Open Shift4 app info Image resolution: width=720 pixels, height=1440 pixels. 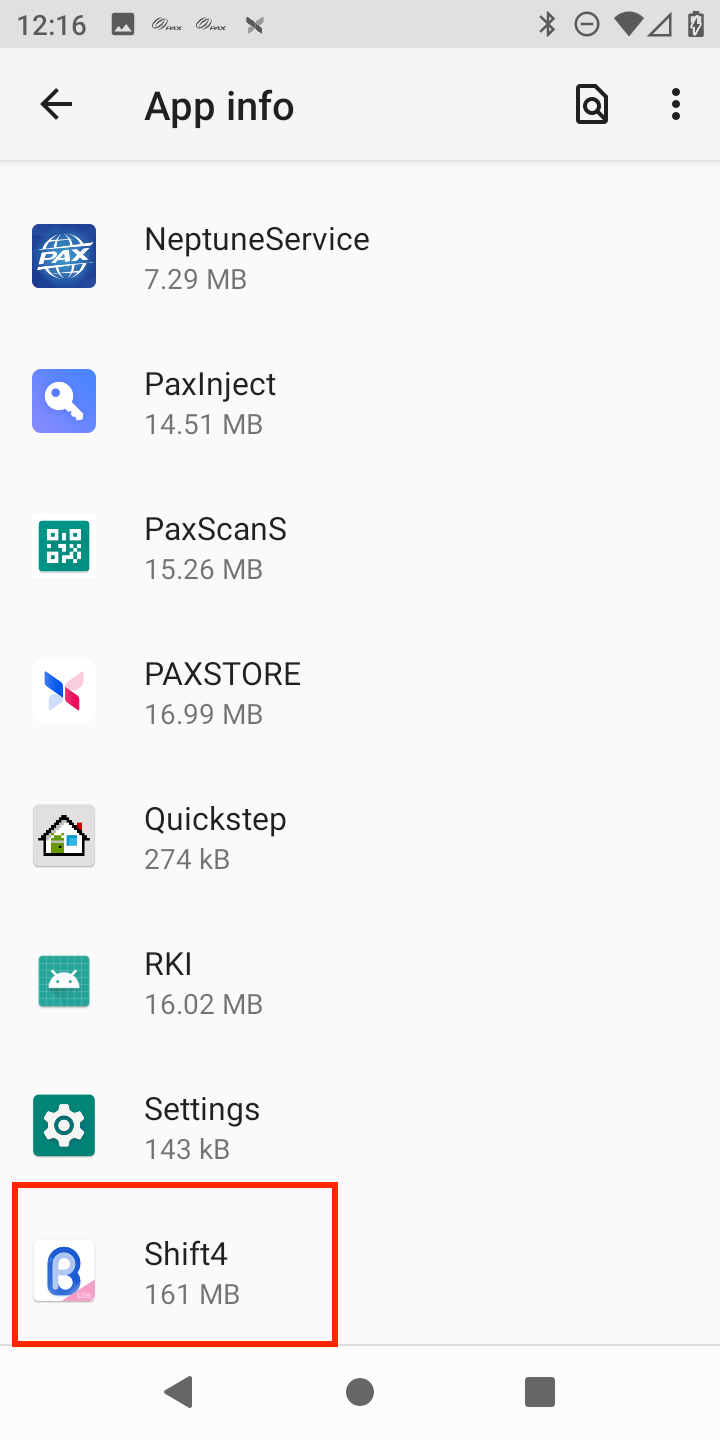(360, 1271)
